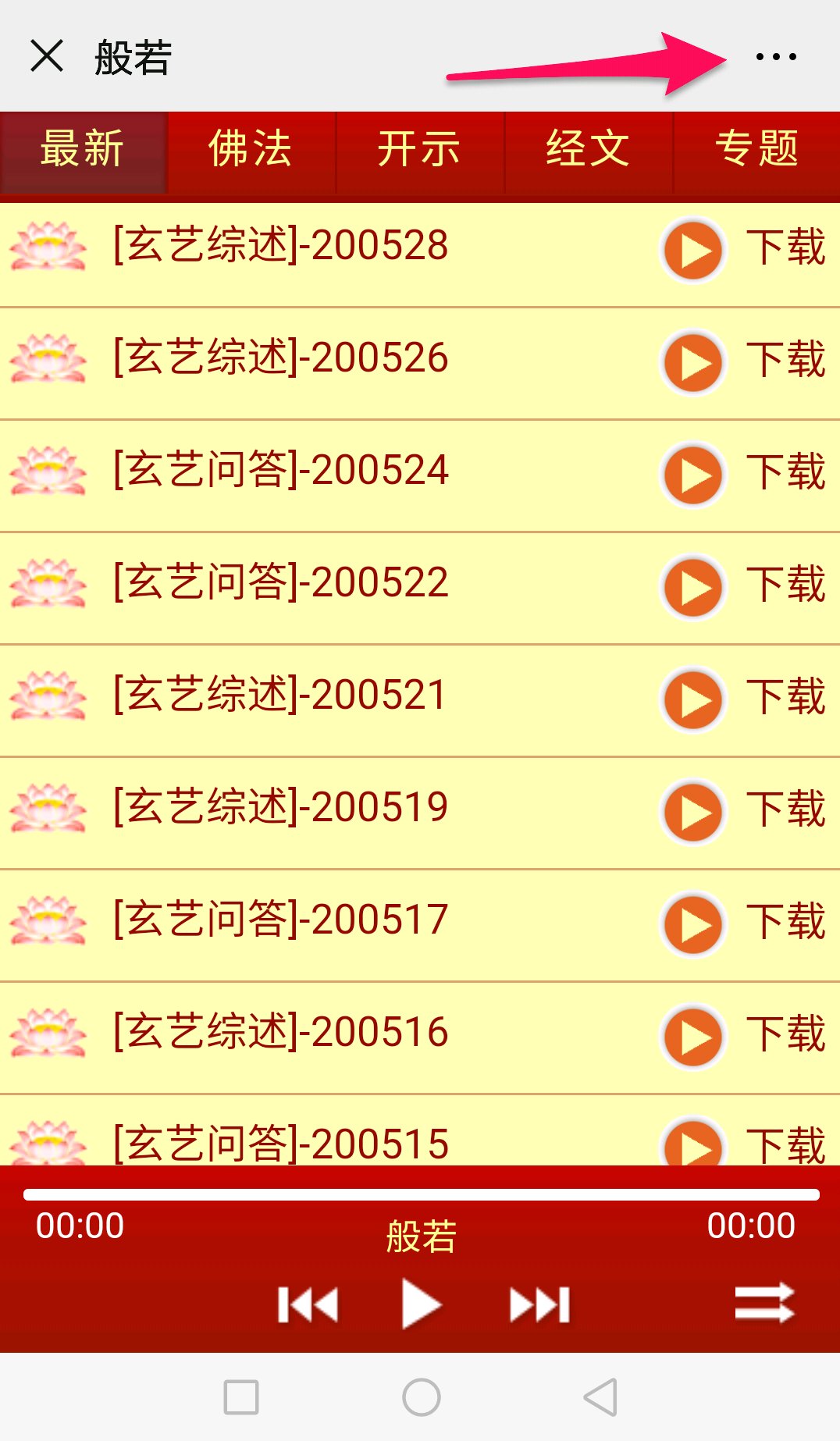Screen dimensions: 840x1441
Task: Open the [玄艺问答]-200522 entry
Action: (281, 583)
